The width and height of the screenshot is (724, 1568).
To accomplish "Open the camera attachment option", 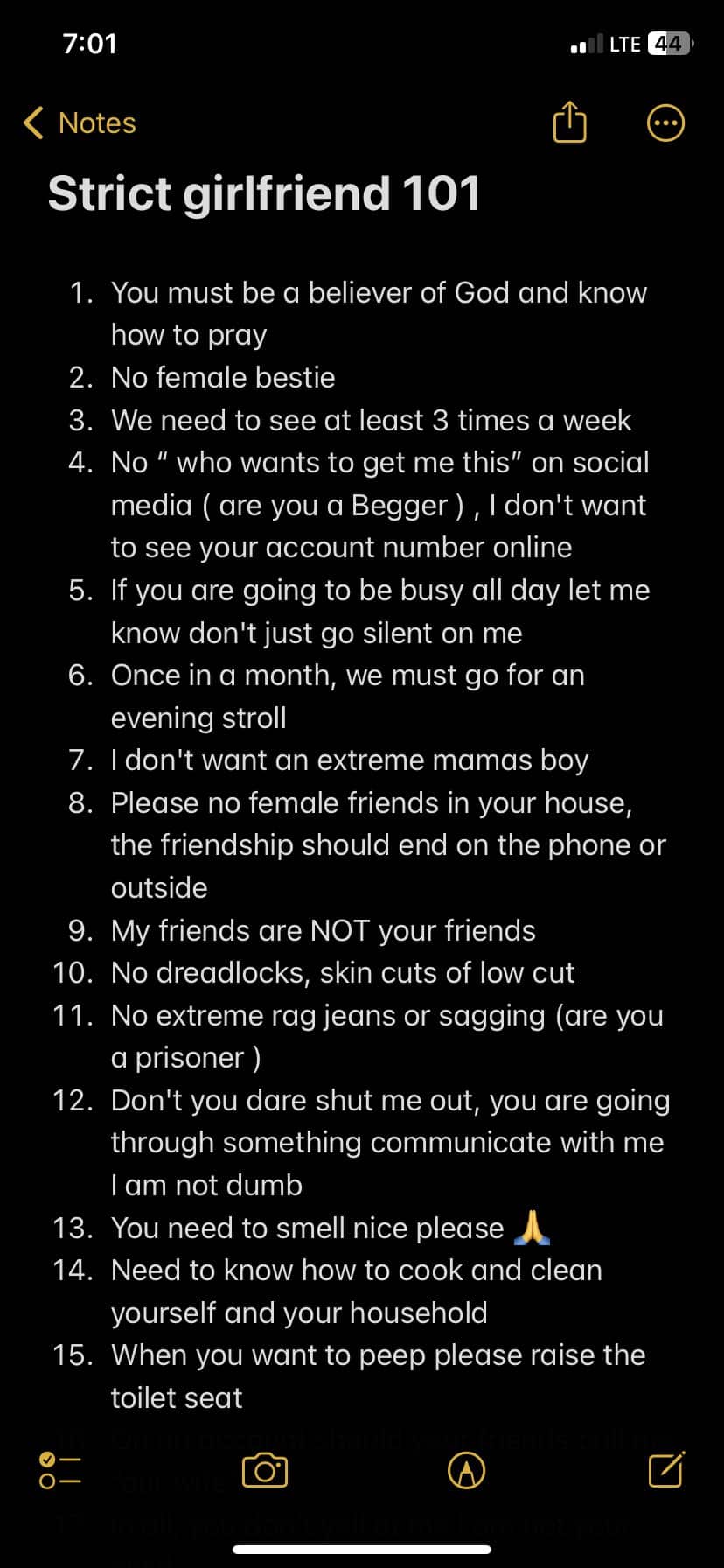I will point(264,1471).
